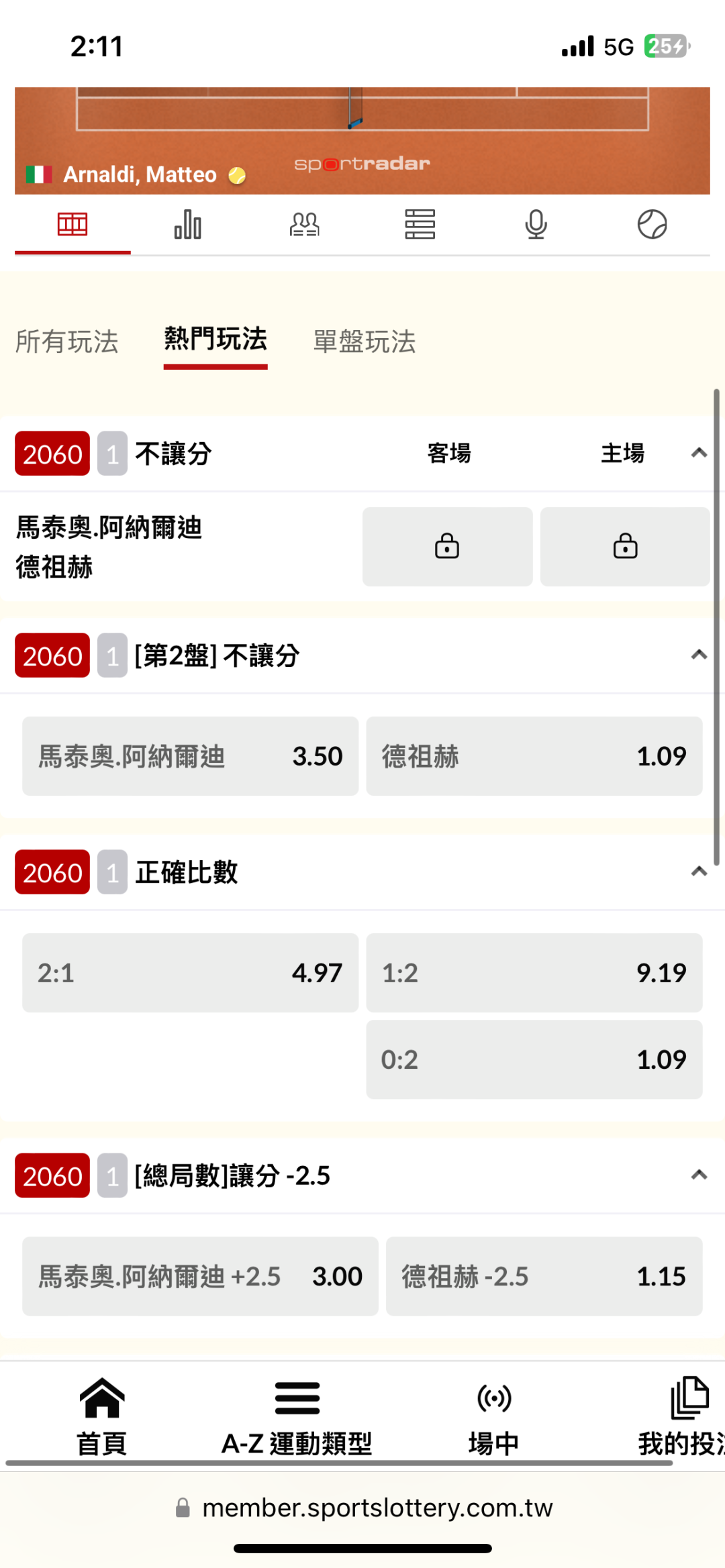
Task: Switch to 所有玩法 tab
Action: tap(67, 342)
